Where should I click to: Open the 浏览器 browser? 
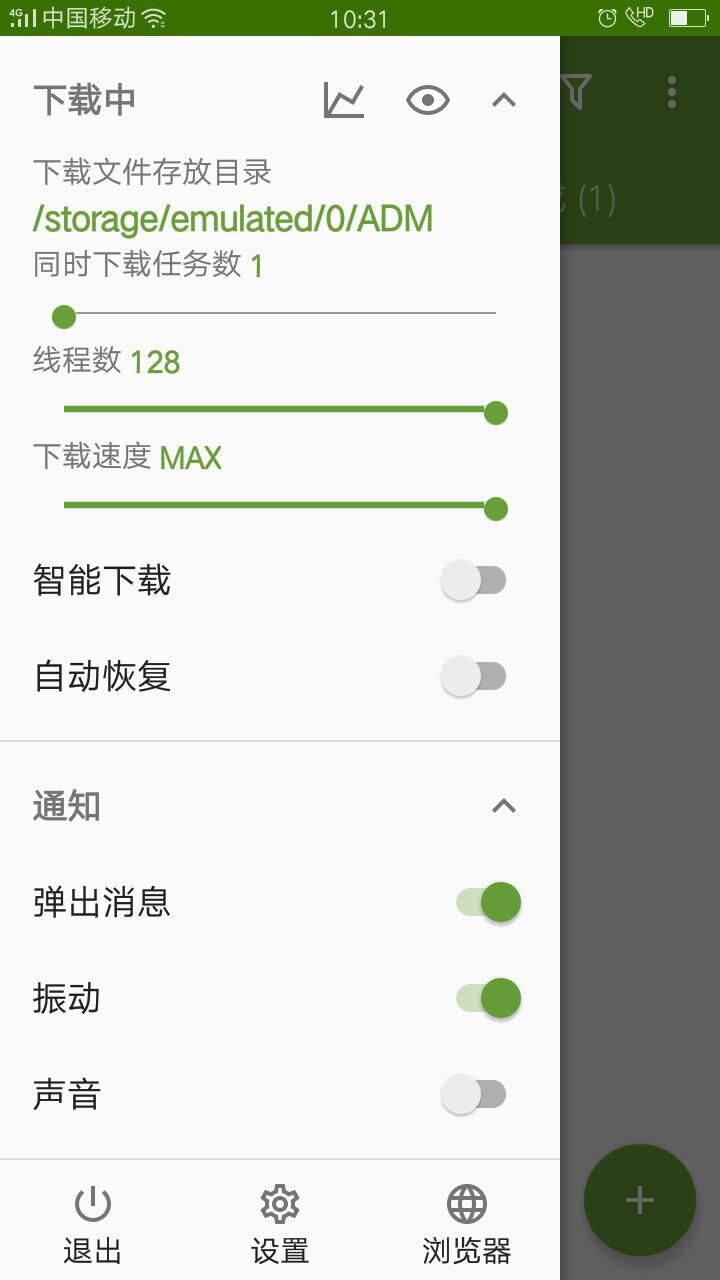(466, 1224)
